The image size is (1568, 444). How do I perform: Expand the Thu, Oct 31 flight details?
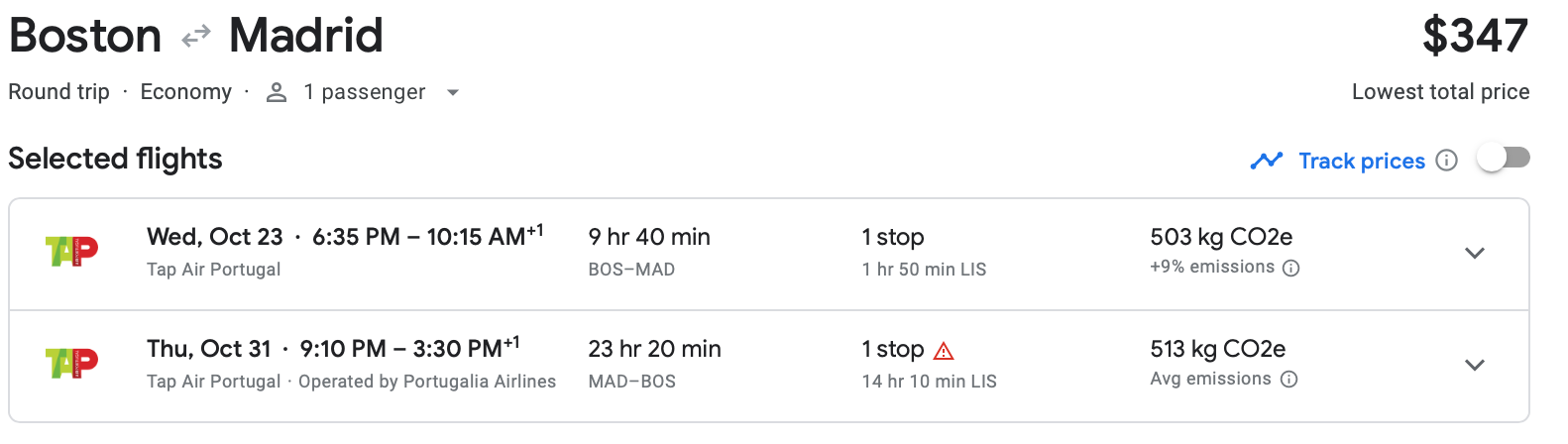pyautogui.click(x=1474, y=366)
